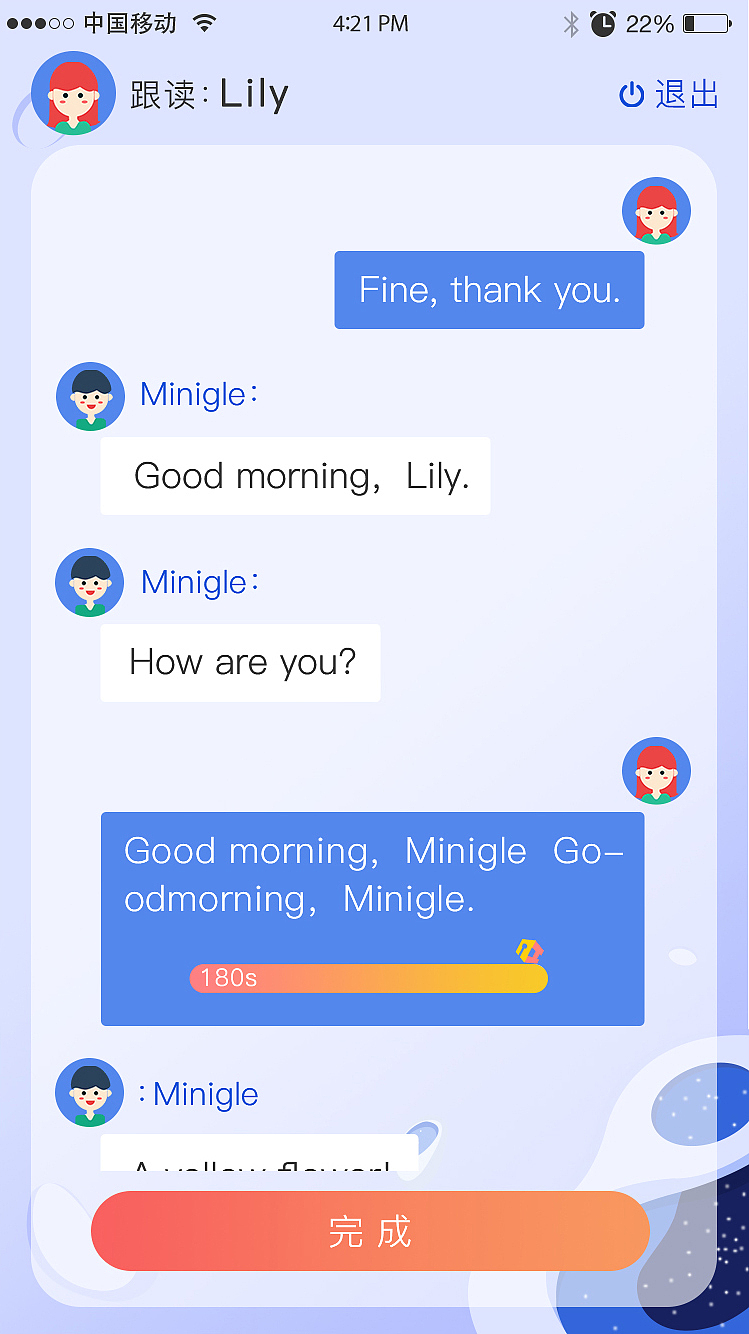Tap the 'Good morning, Lily.' message

[295, 476]
